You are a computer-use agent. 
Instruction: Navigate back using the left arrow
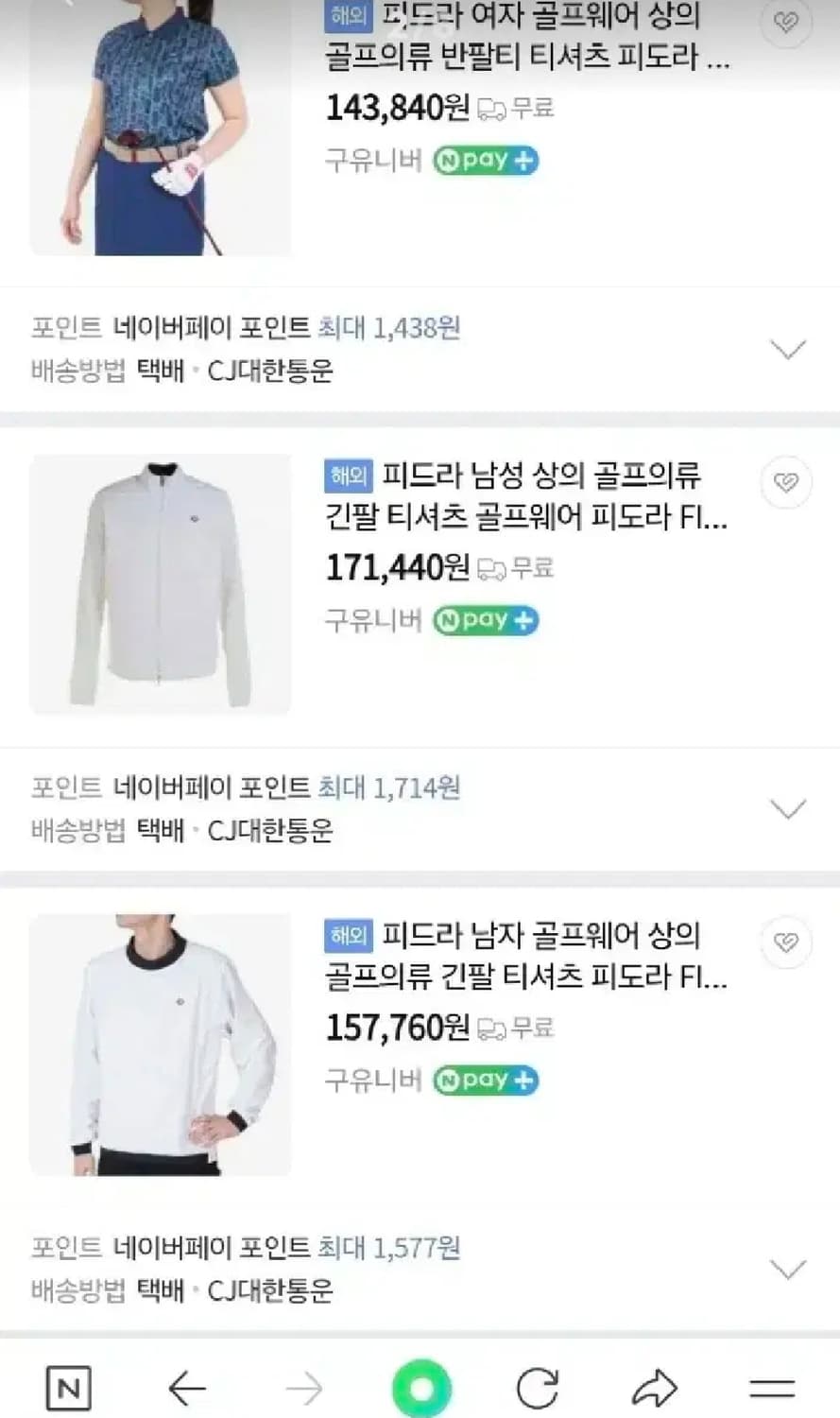(x=187, y=1388)
